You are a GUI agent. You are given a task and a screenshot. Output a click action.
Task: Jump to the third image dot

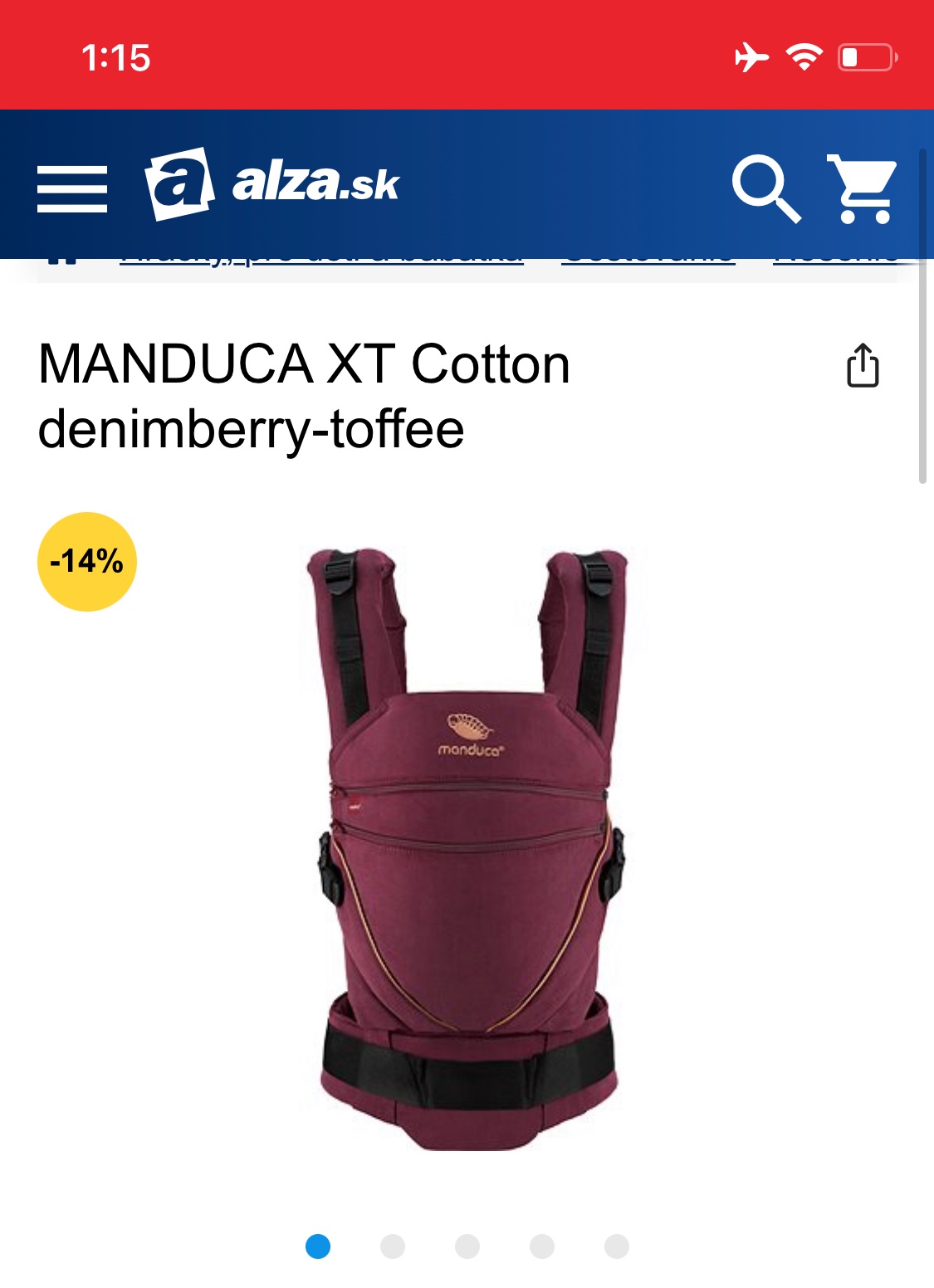click(467, 1247)
